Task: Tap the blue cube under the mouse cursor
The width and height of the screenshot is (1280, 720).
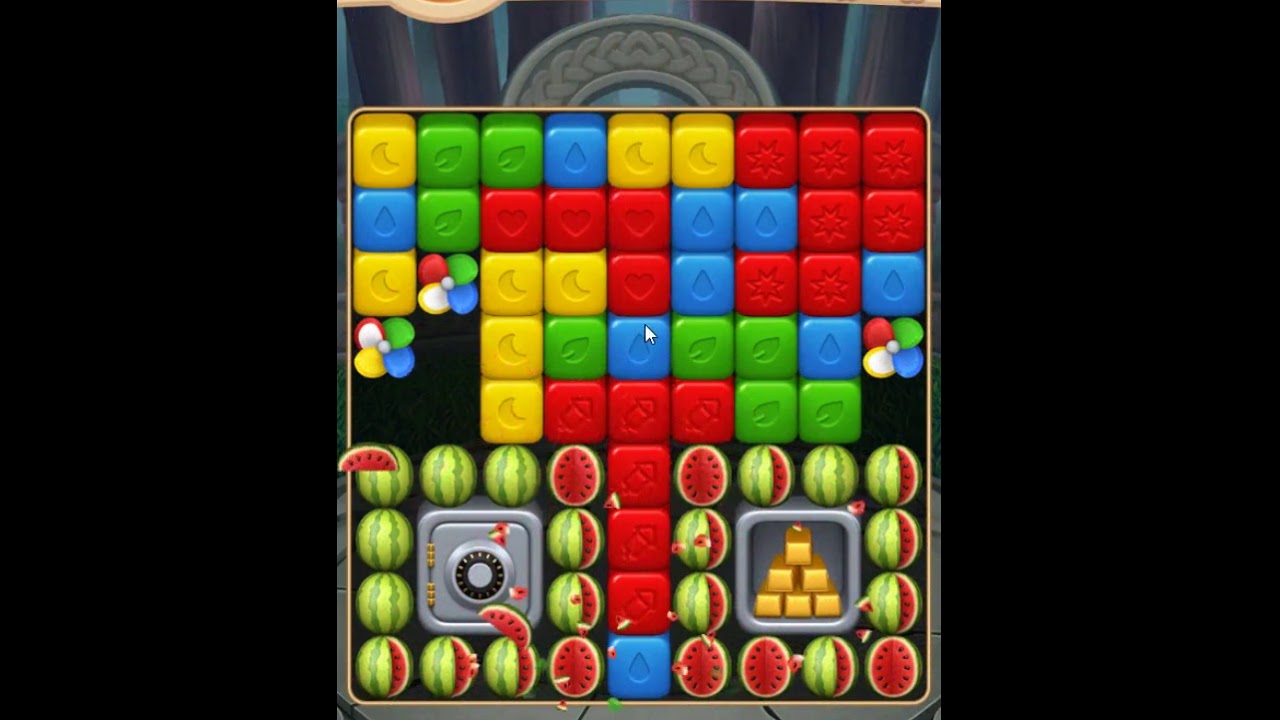Action: click(638, 349)
